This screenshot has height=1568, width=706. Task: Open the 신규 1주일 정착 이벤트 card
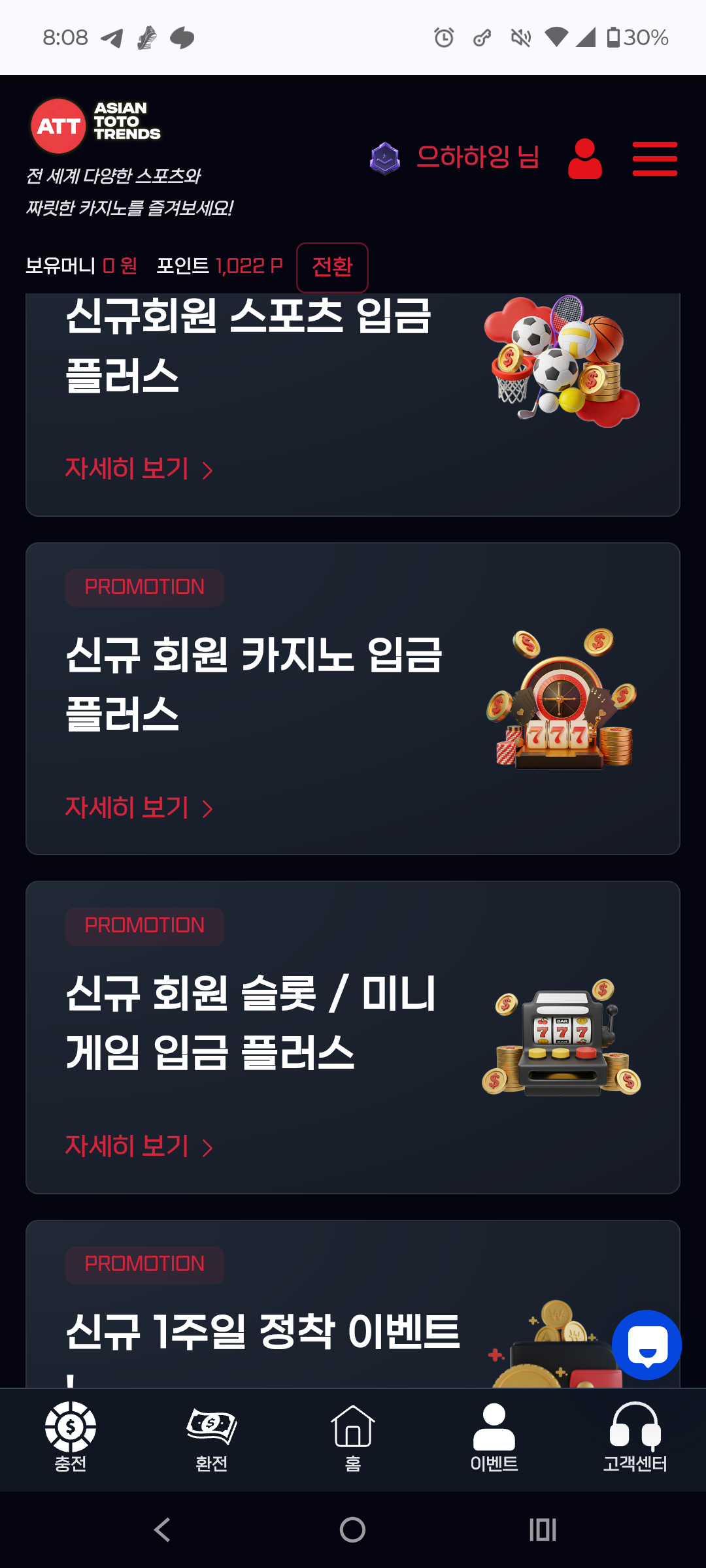tap(263, 1331)
